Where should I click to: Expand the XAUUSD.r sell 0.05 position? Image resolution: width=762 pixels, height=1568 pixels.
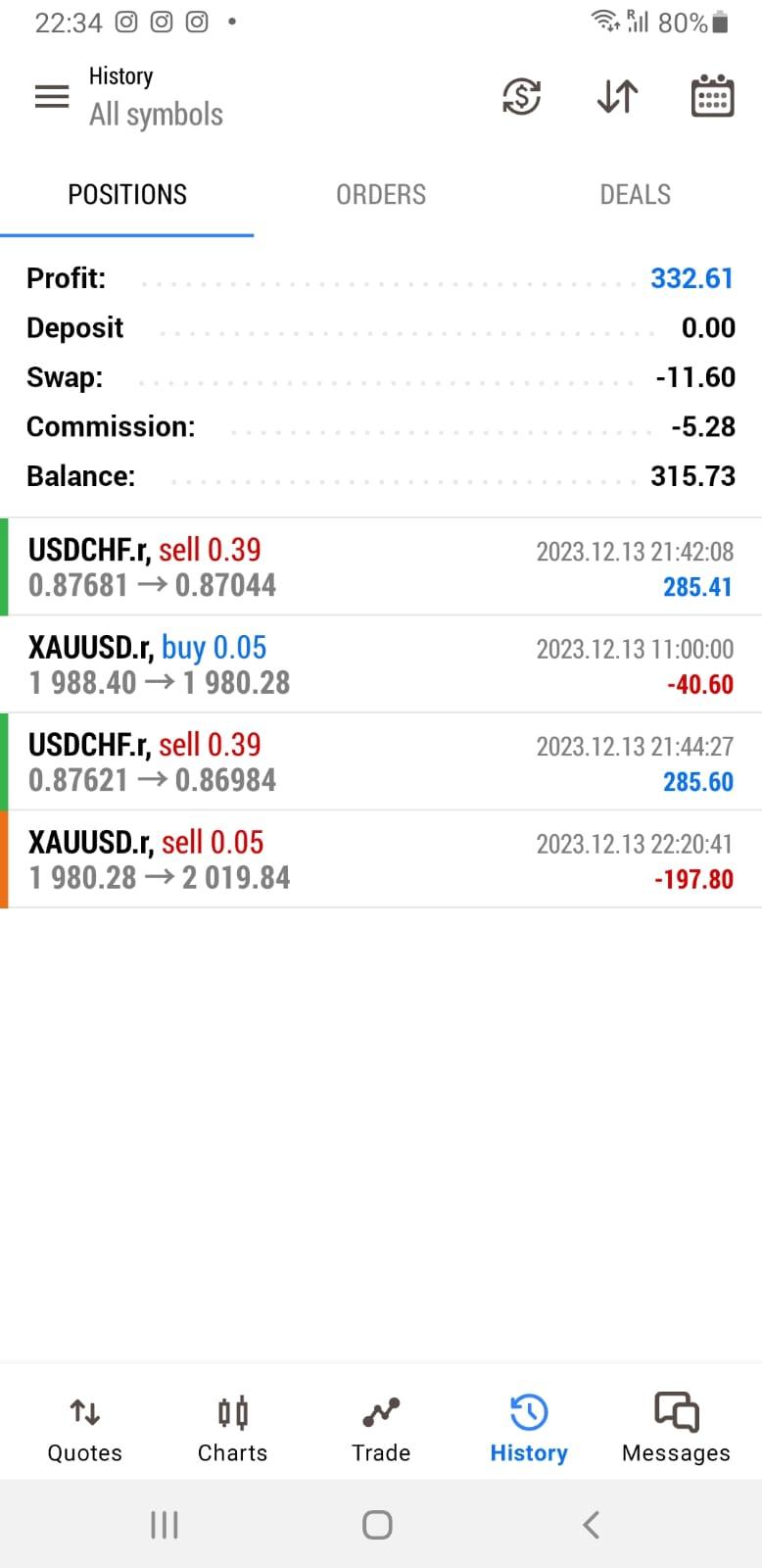click(381, 859)
